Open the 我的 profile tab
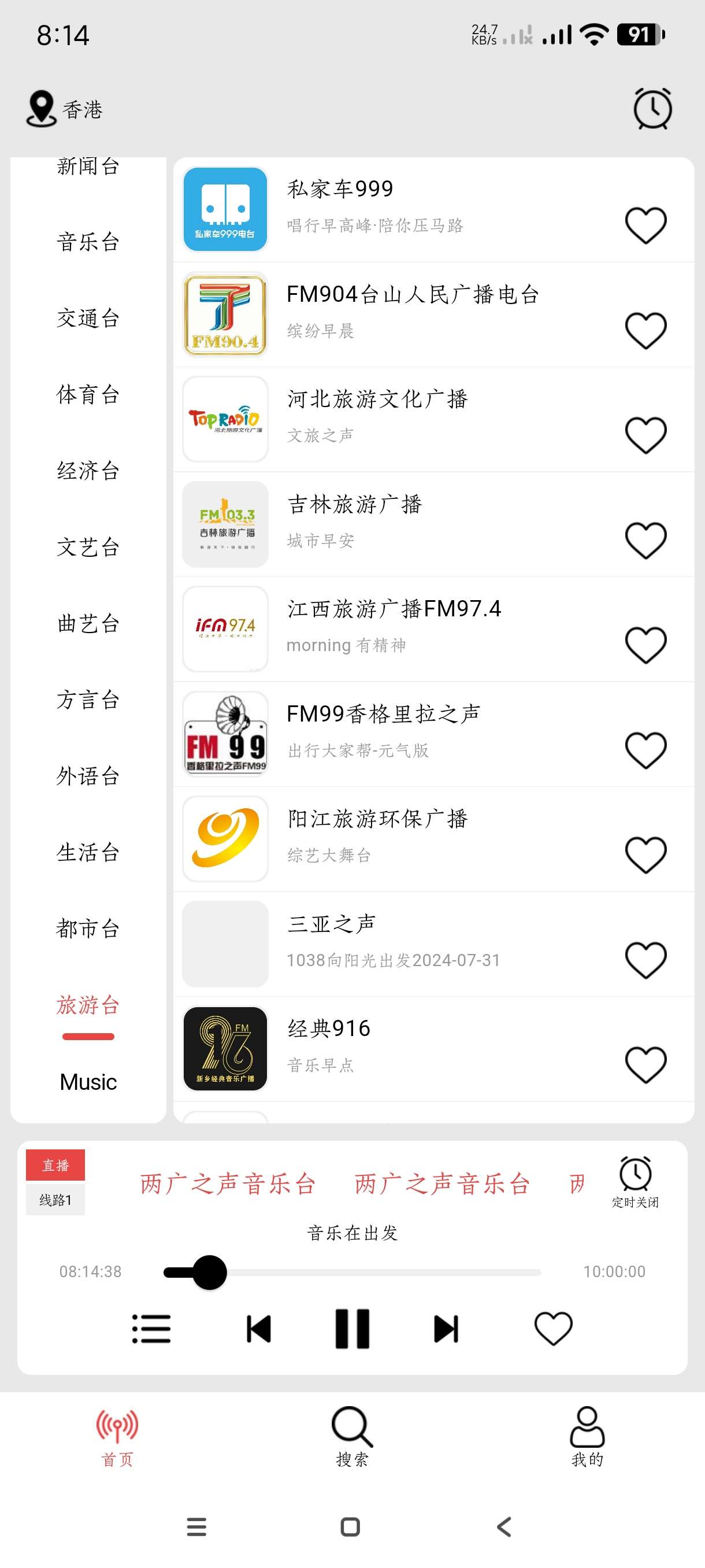This screenshot has width=705, height=1568. tap(587, 1437)
